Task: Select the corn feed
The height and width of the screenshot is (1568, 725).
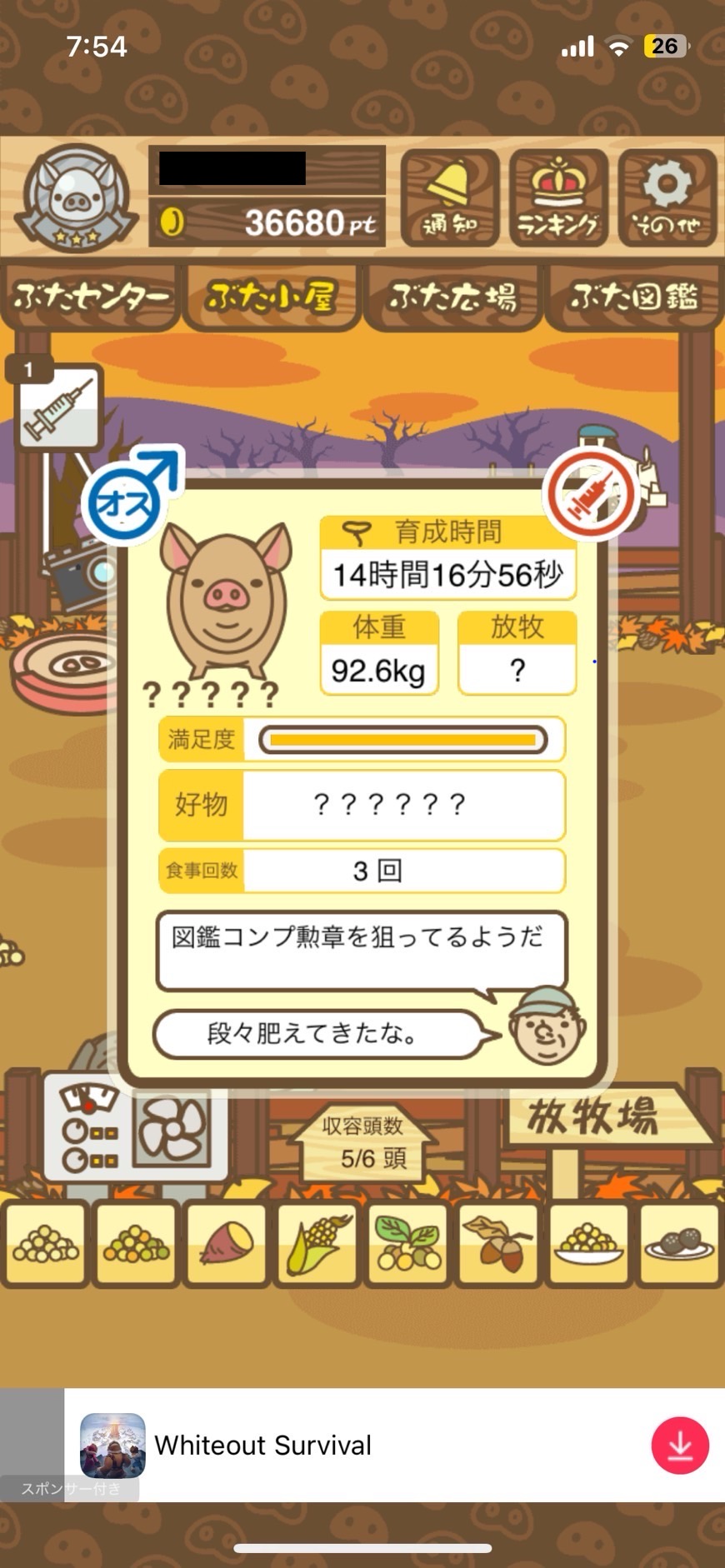Action: coord(318,1245)
